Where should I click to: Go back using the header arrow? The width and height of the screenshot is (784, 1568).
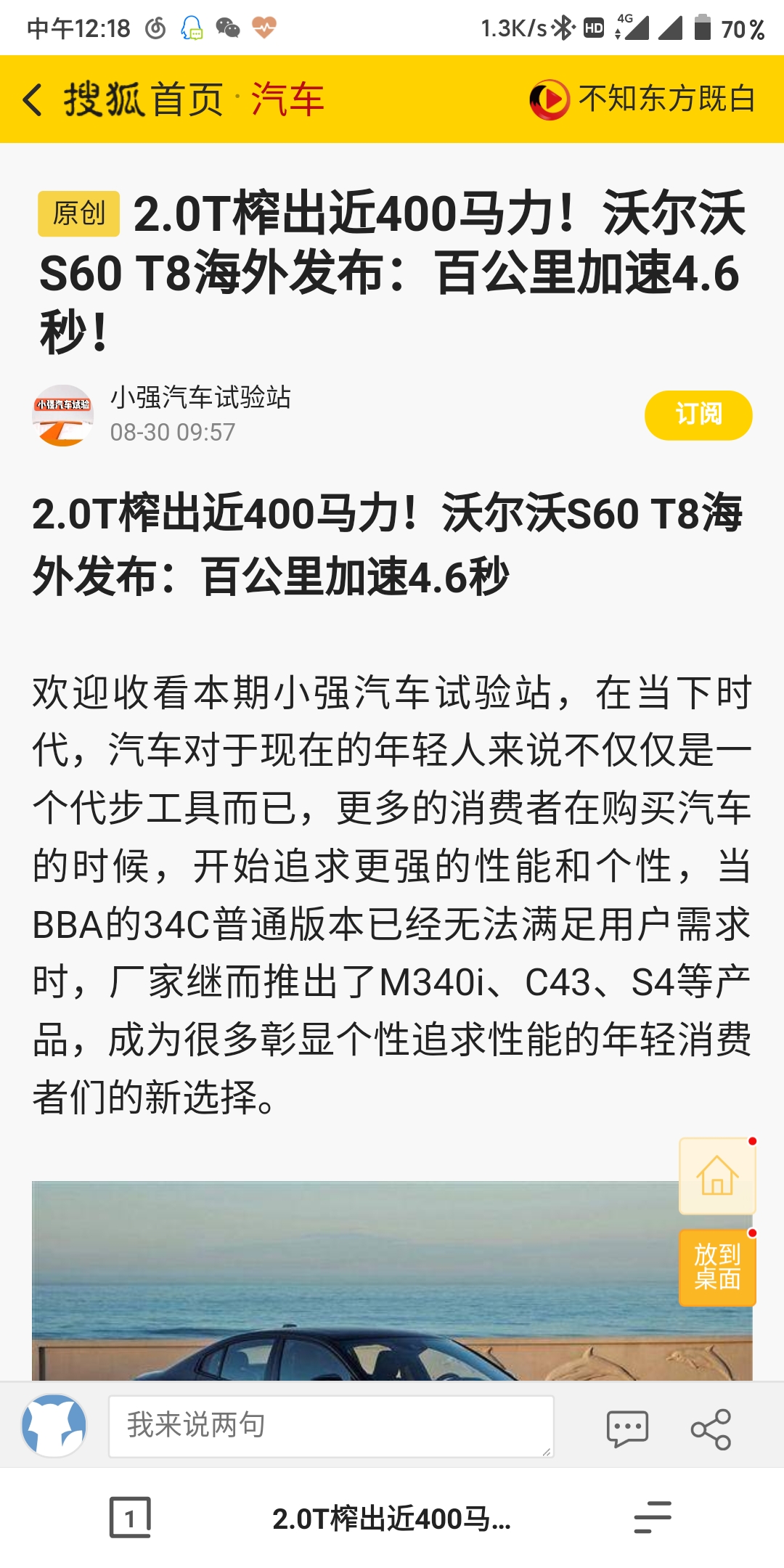(x=33, y=99)
